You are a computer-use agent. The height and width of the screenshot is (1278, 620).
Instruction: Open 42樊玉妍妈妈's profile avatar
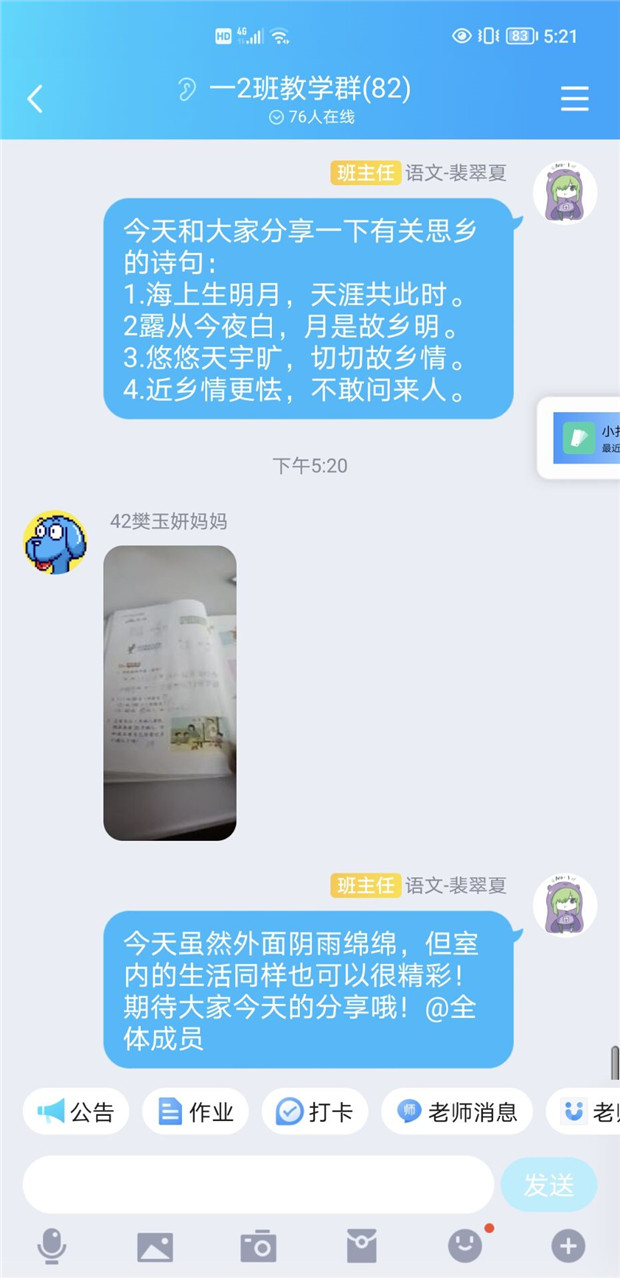pos(54,544)
